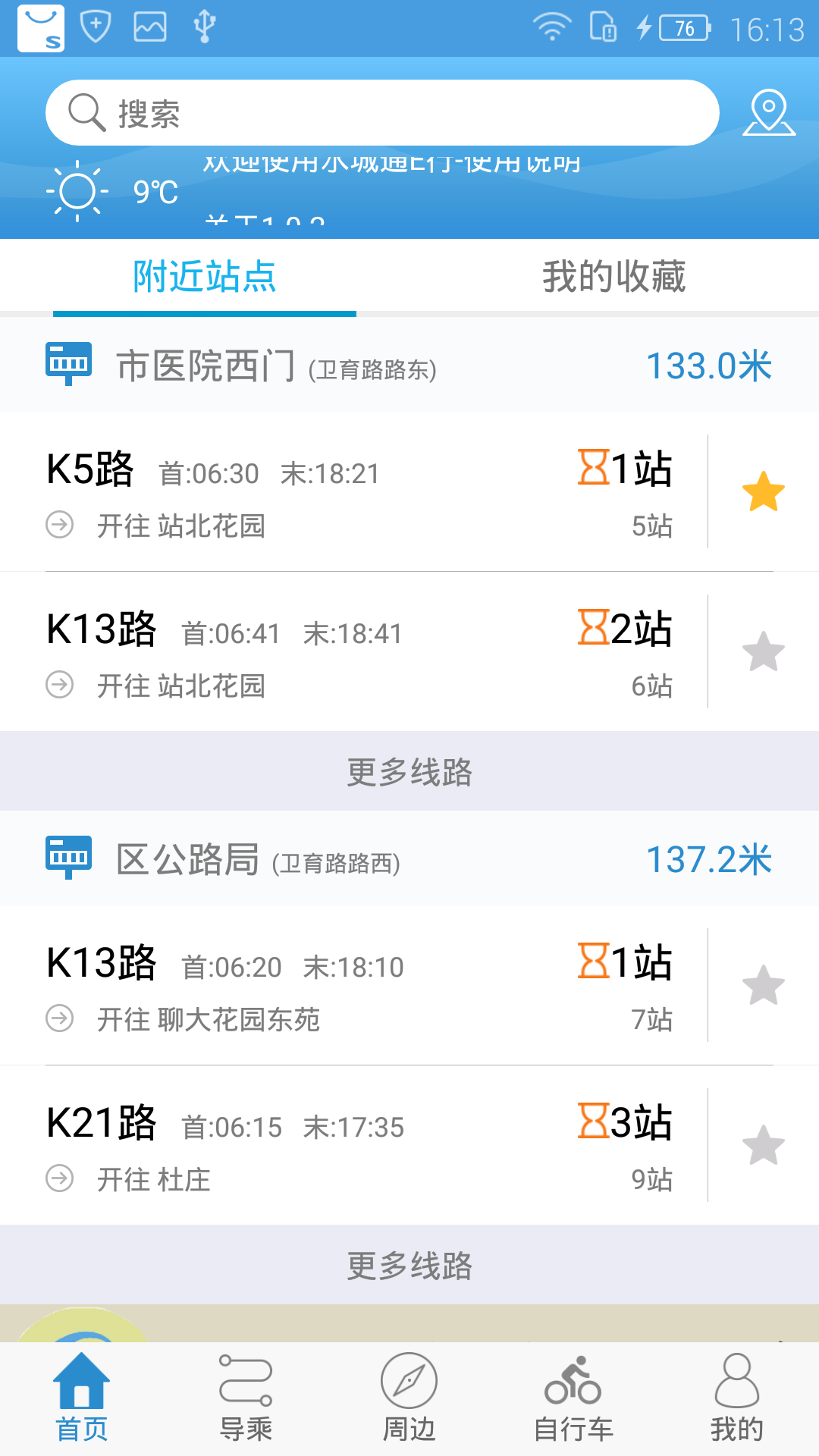Open station 区公路局

pos(409,859)
